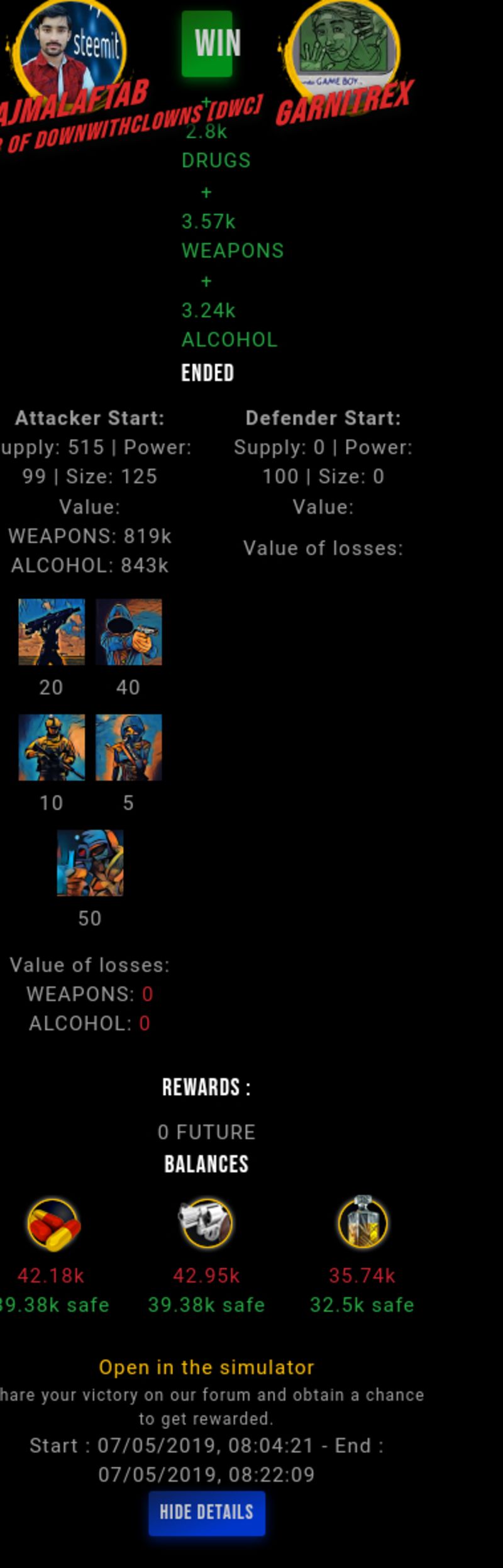Tap the Hide Details button
Screen dimensions: 503x1568
[x=206, y=1512]
